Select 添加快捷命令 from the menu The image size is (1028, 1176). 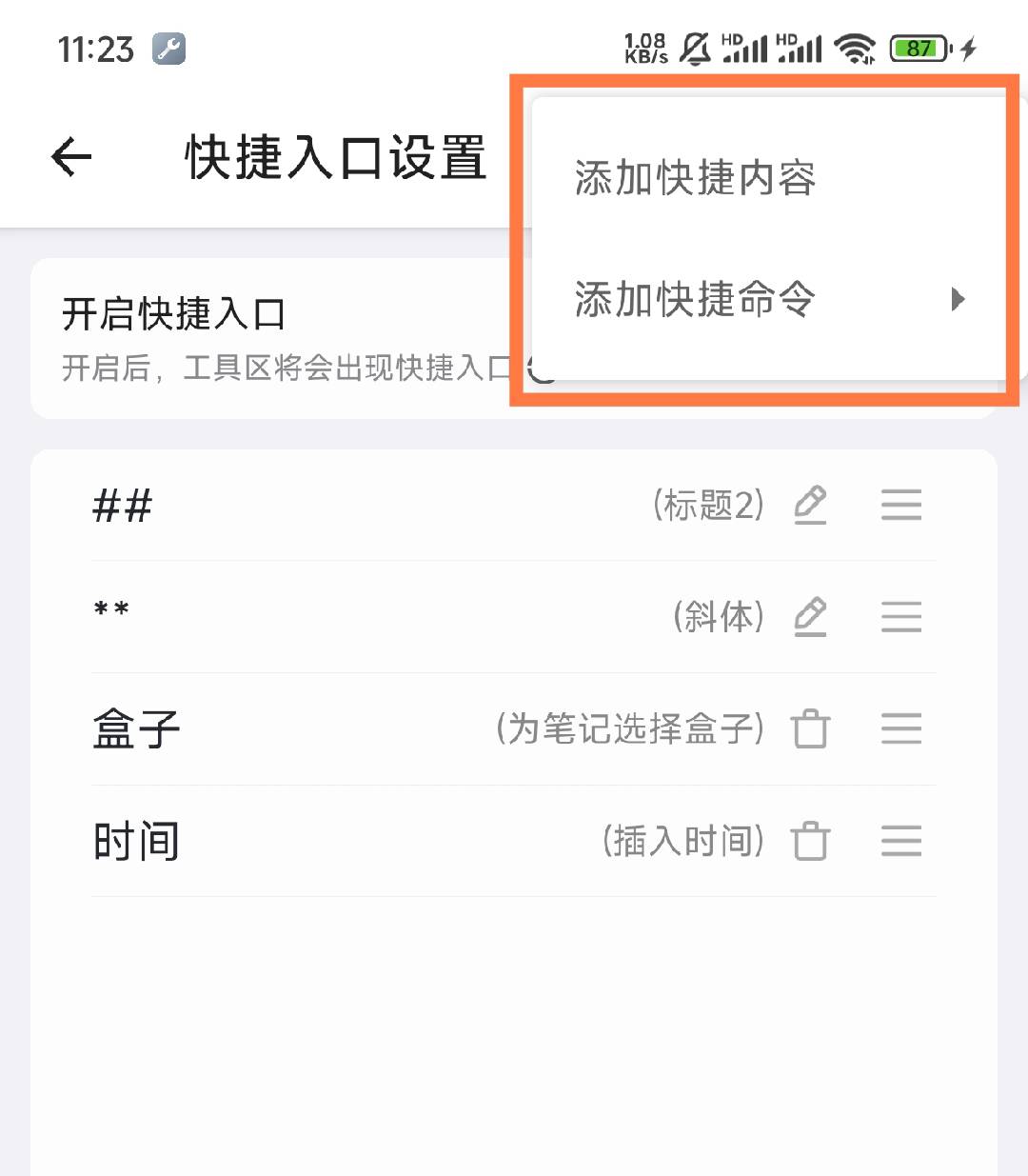696,298
